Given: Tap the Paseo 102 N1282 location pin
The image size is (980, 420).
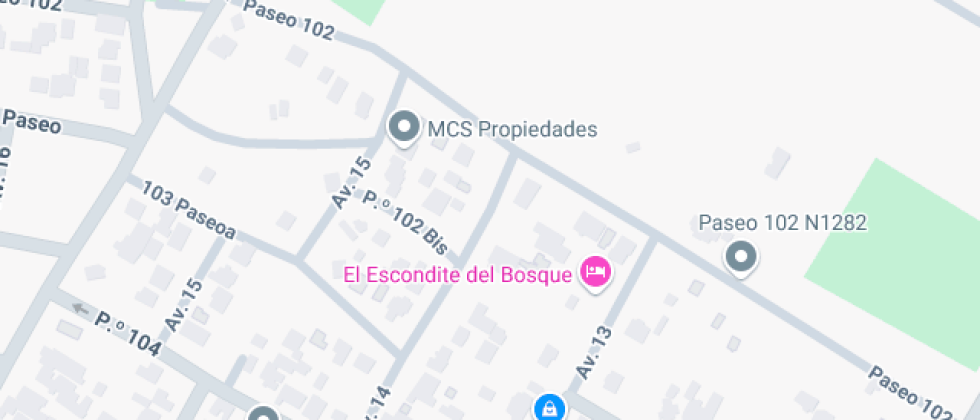Looking at the screenshot, I should pos(741,256).
